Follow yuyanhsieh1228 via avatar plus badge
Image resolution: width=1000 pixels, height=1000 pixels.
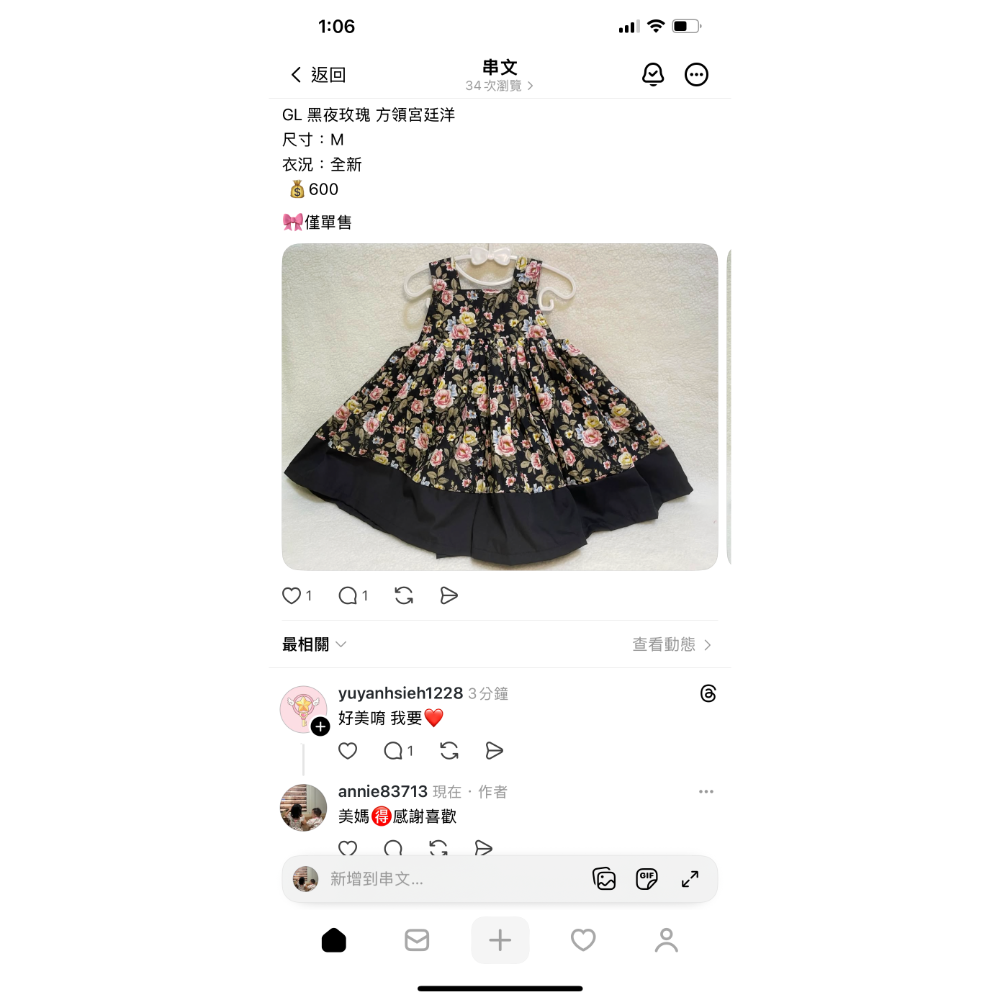coord(320,727)
